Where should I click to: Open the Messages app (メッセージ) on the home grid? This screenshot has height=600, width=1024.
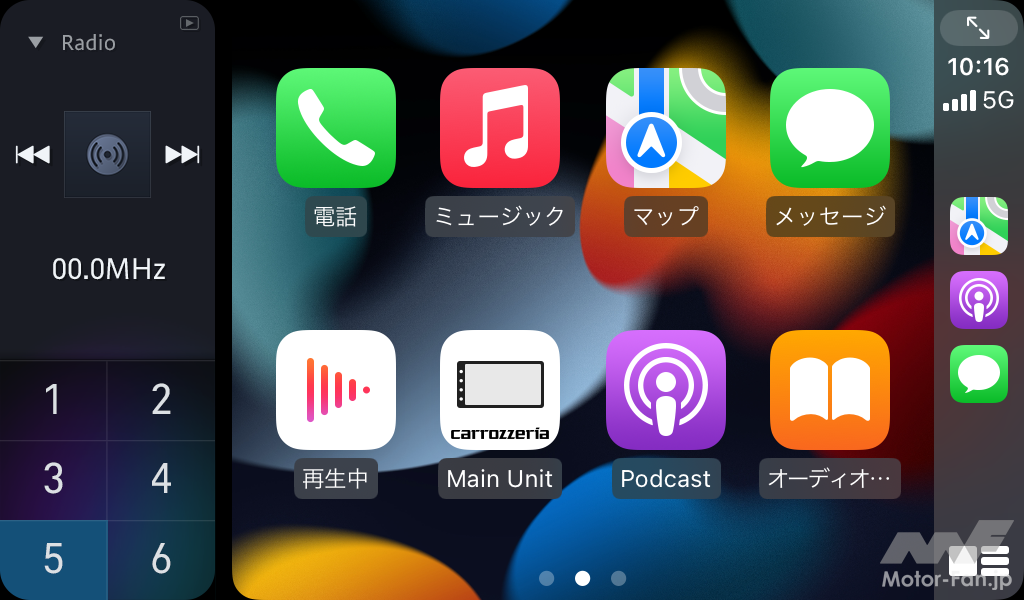829,128
